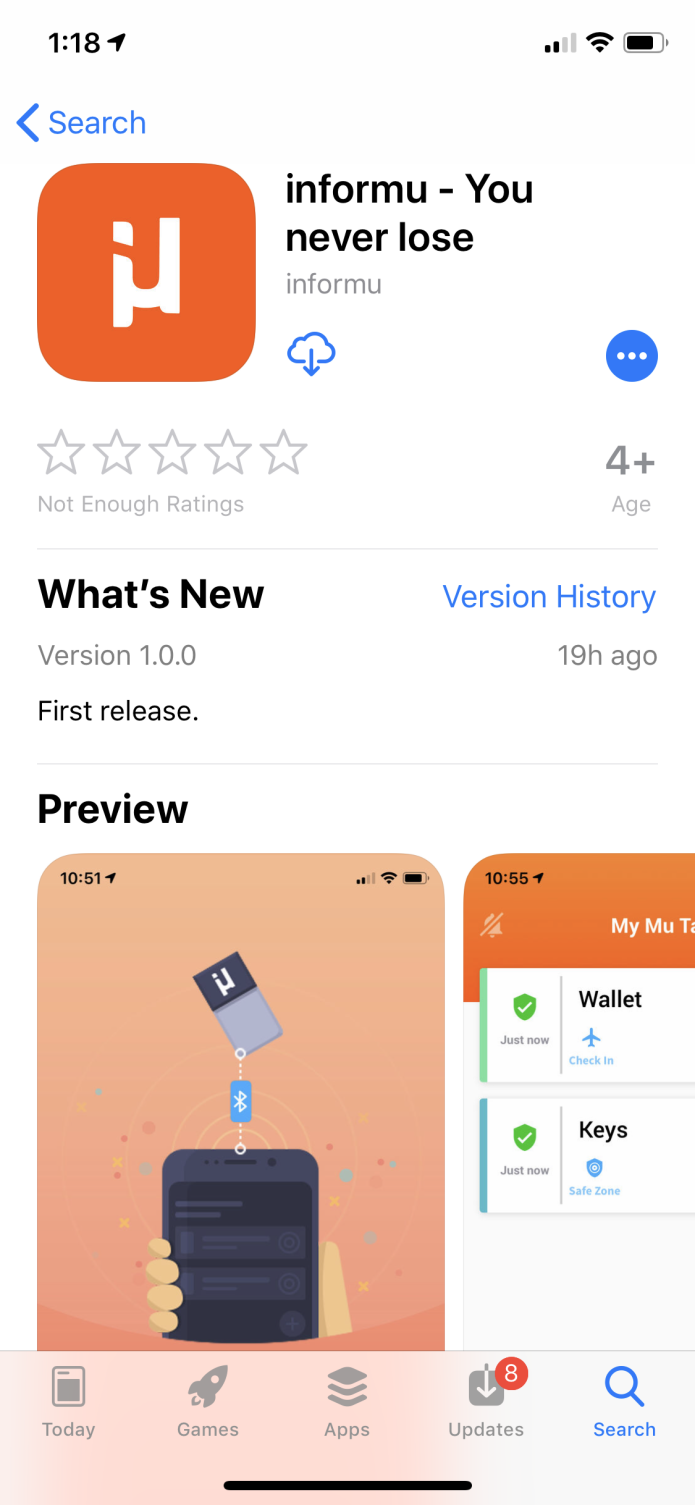Open the more options ellipsis button
Viewport: 695px width, 1505px height.
click(x=631, y=356)
